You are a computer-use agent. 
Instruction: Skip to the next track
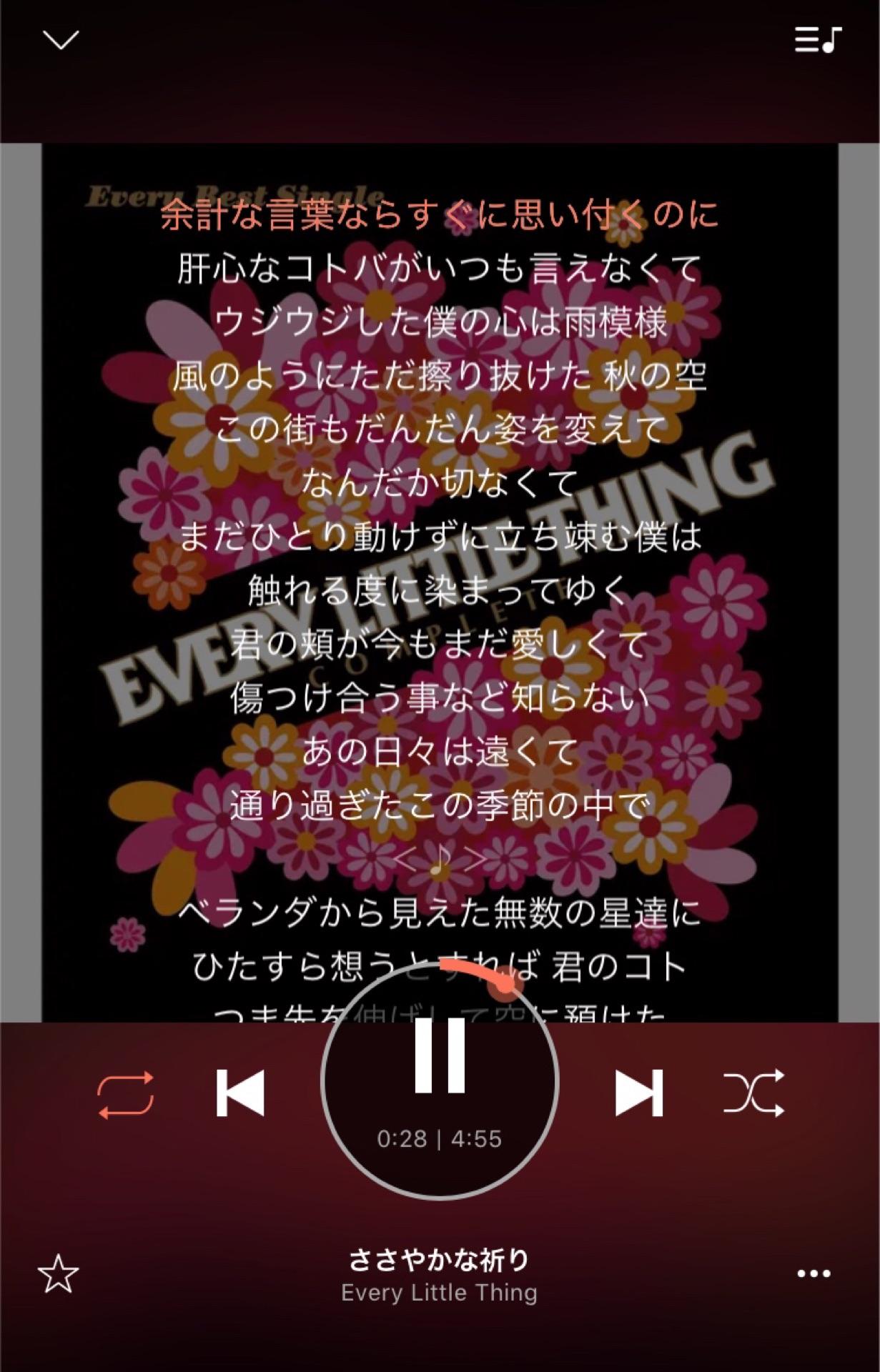point(638,1093)
